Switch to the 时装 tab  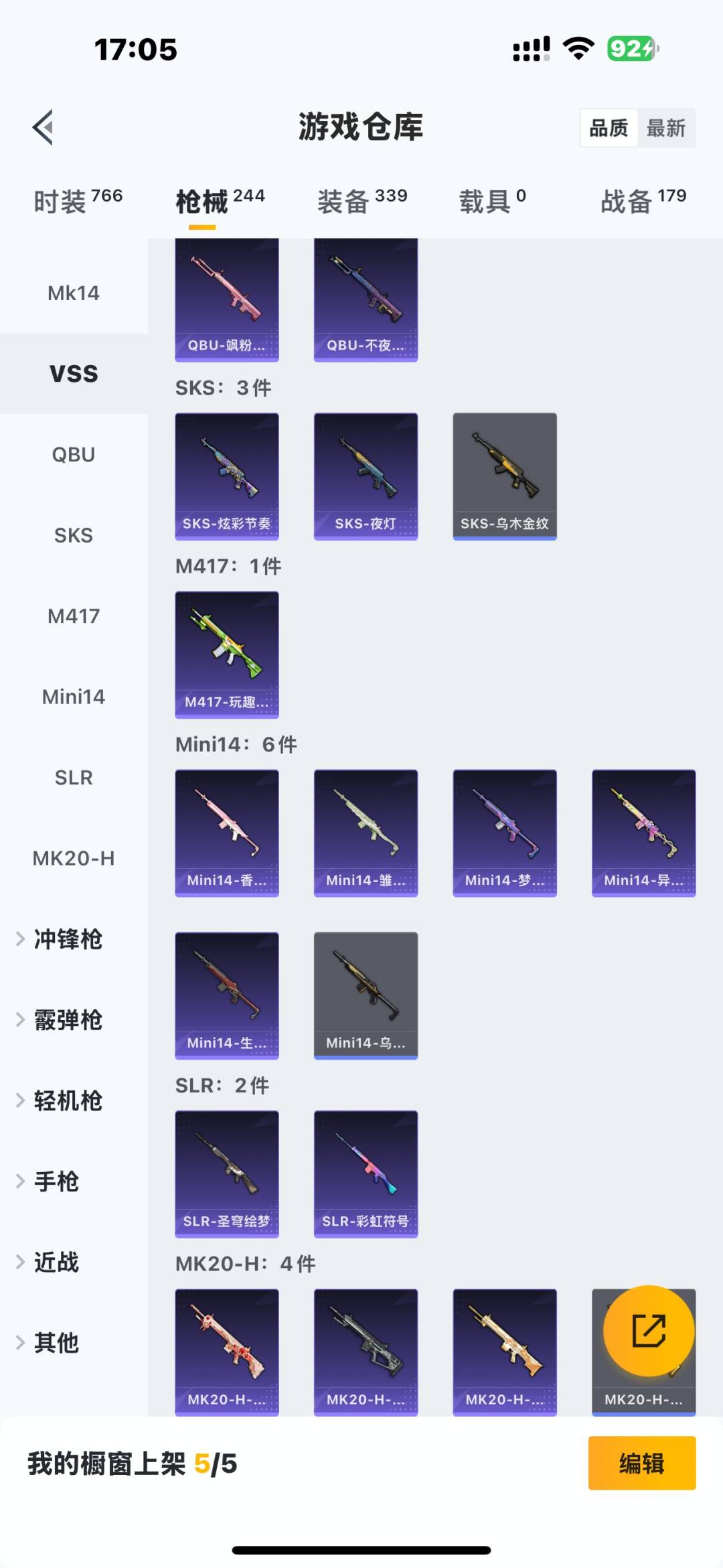tap(78, 200)
